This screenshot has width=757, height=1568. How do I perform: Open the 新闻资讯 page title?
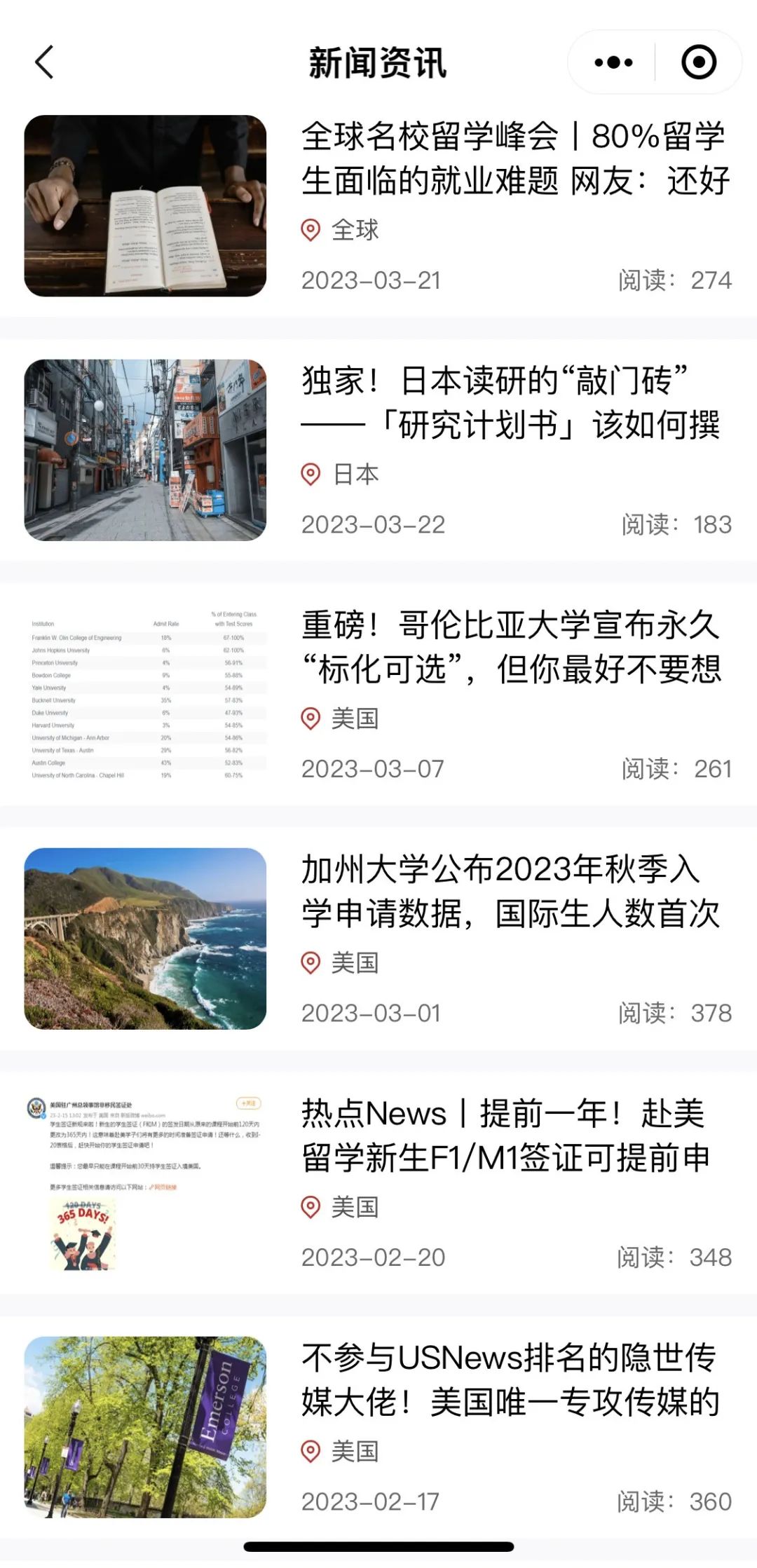tap(378, 62)
